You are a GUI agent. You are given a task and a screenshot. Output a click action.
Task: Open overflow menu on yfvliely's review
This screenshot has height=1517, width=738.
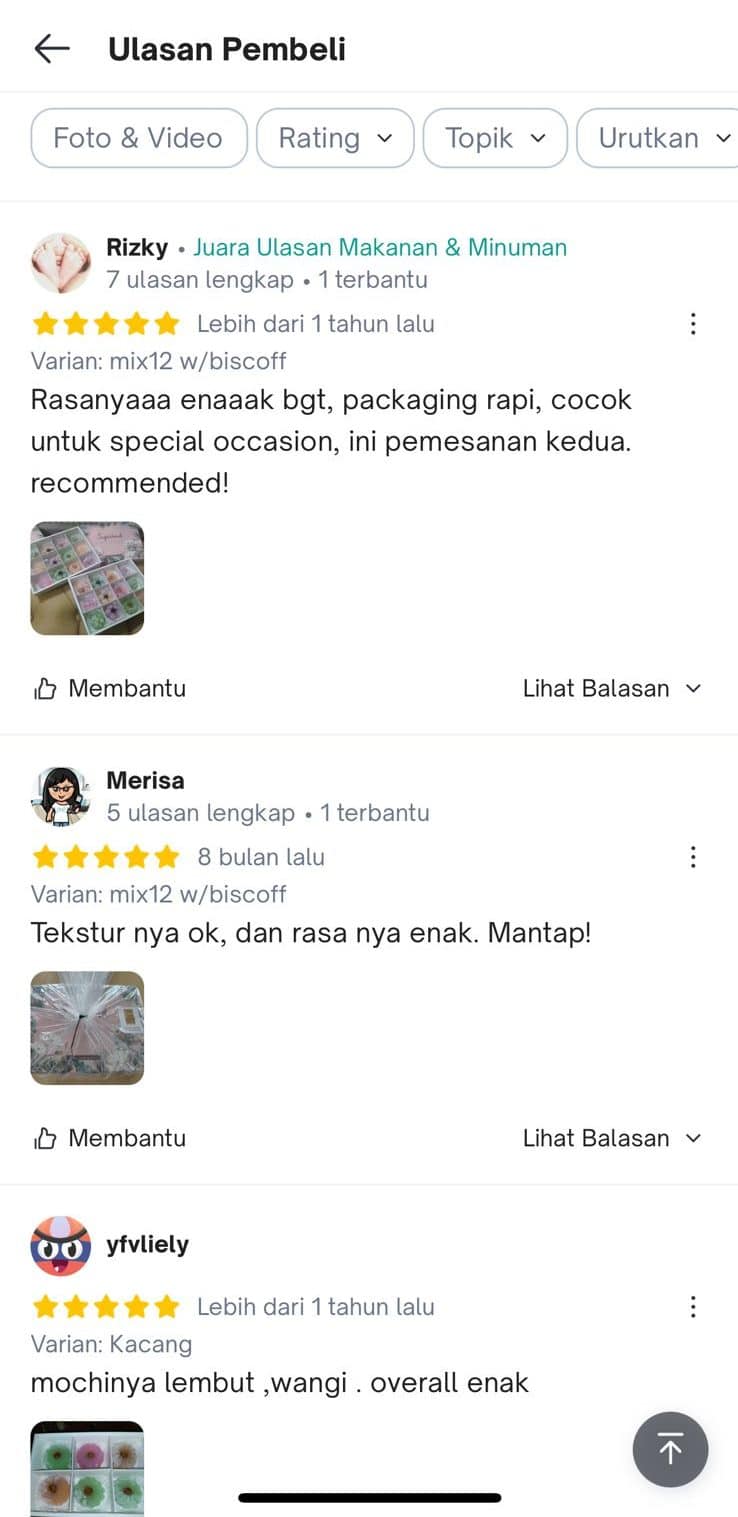[x=693, y=1307]
